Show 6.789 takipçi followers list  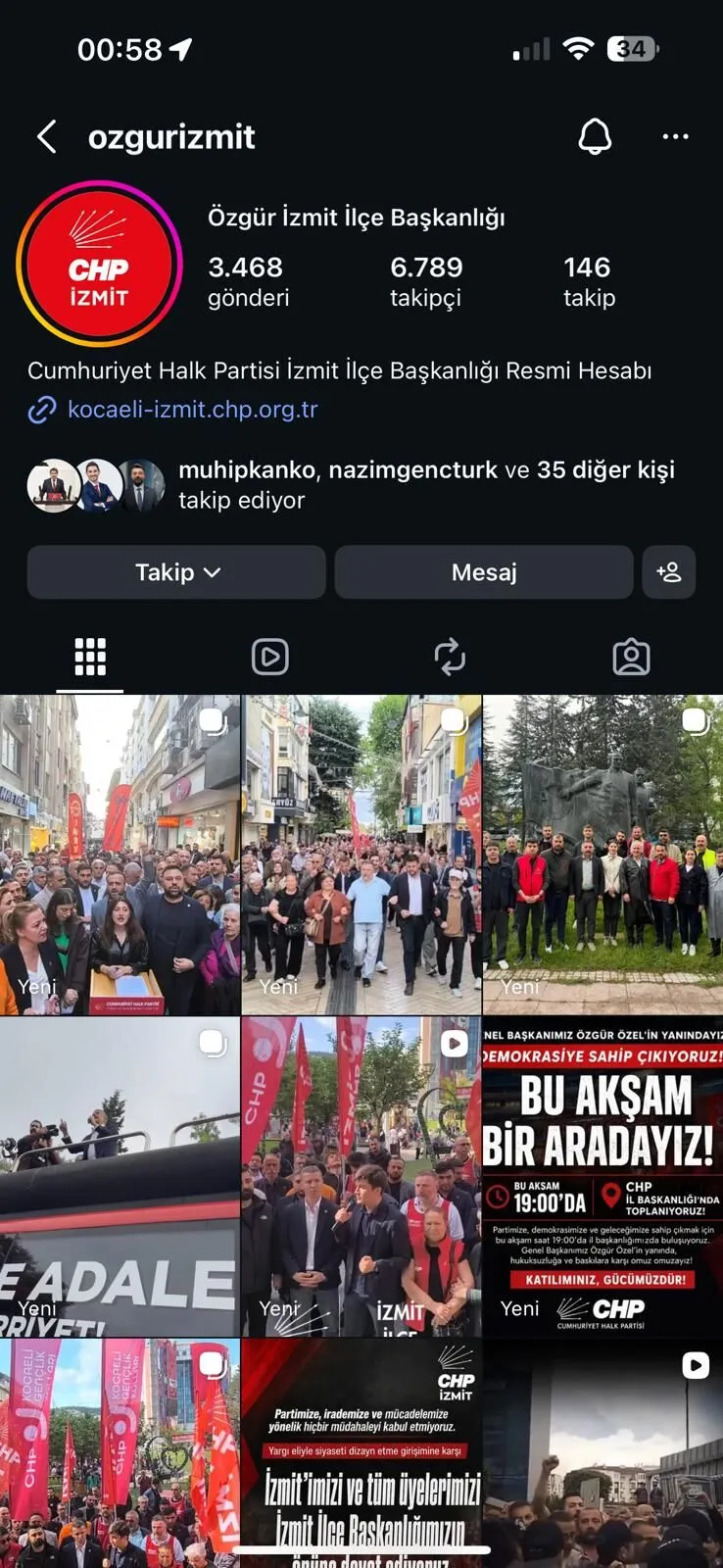click(x=426, y=281)
